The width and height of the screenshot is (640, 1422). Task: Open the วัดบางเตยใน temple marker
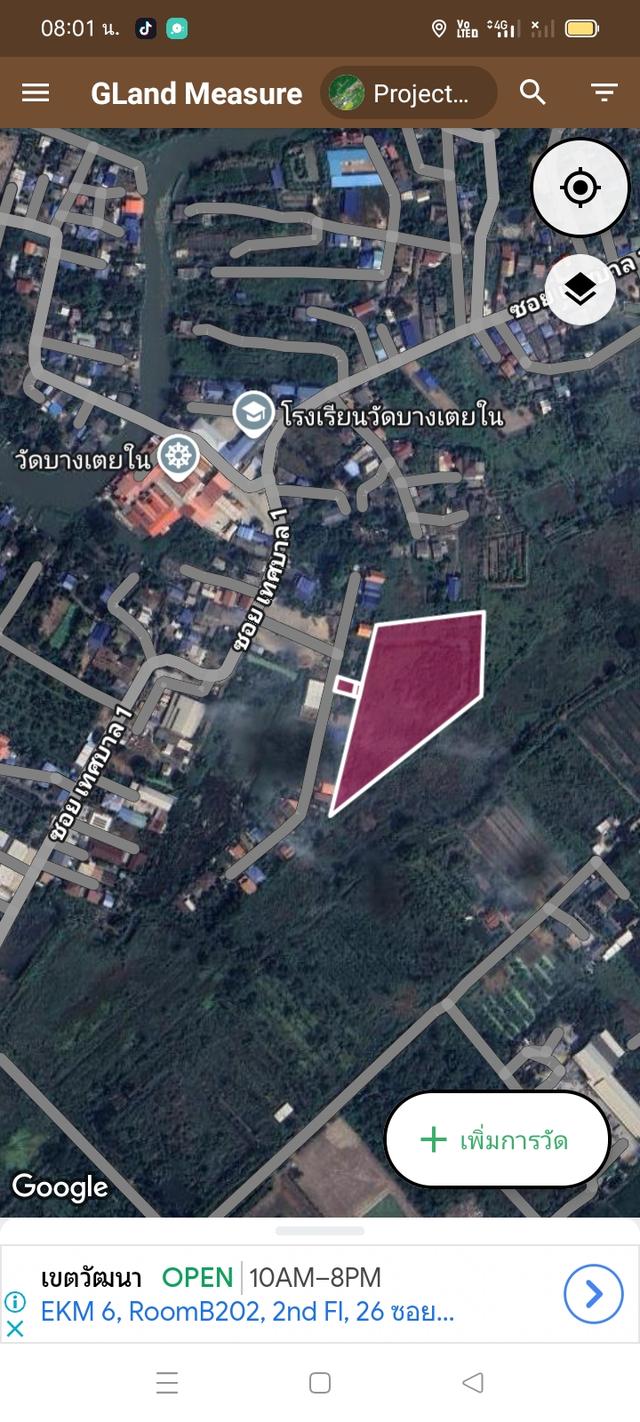tap(179, 457)
